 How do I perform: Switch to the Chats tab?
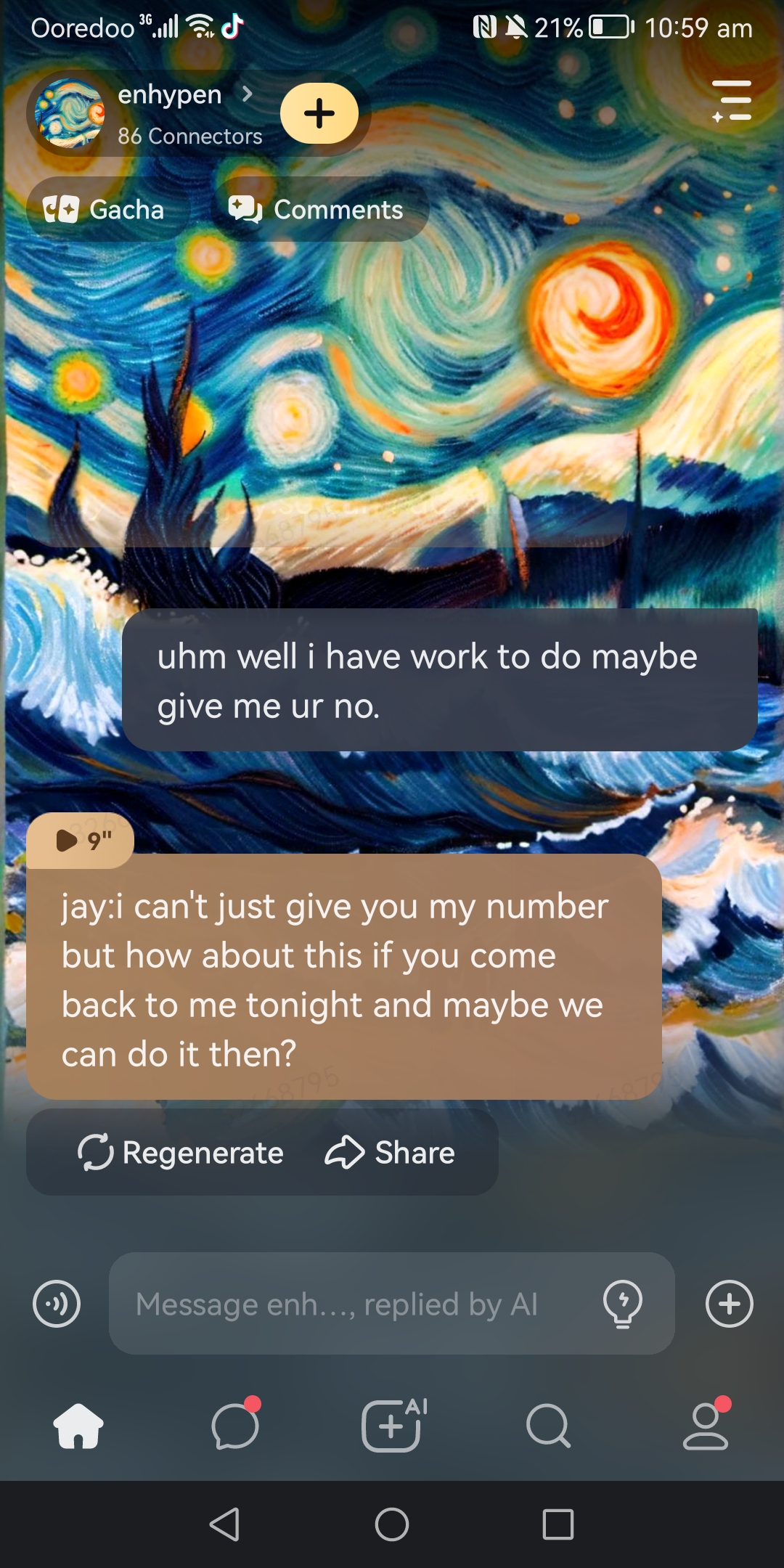point(235,1426)
